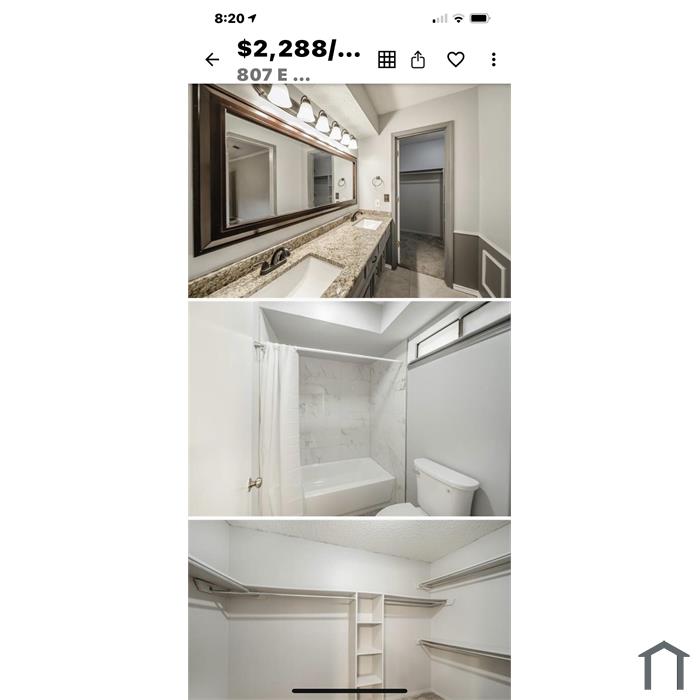
Task: Open the photo grid view
Action: [x=387, y=60]
